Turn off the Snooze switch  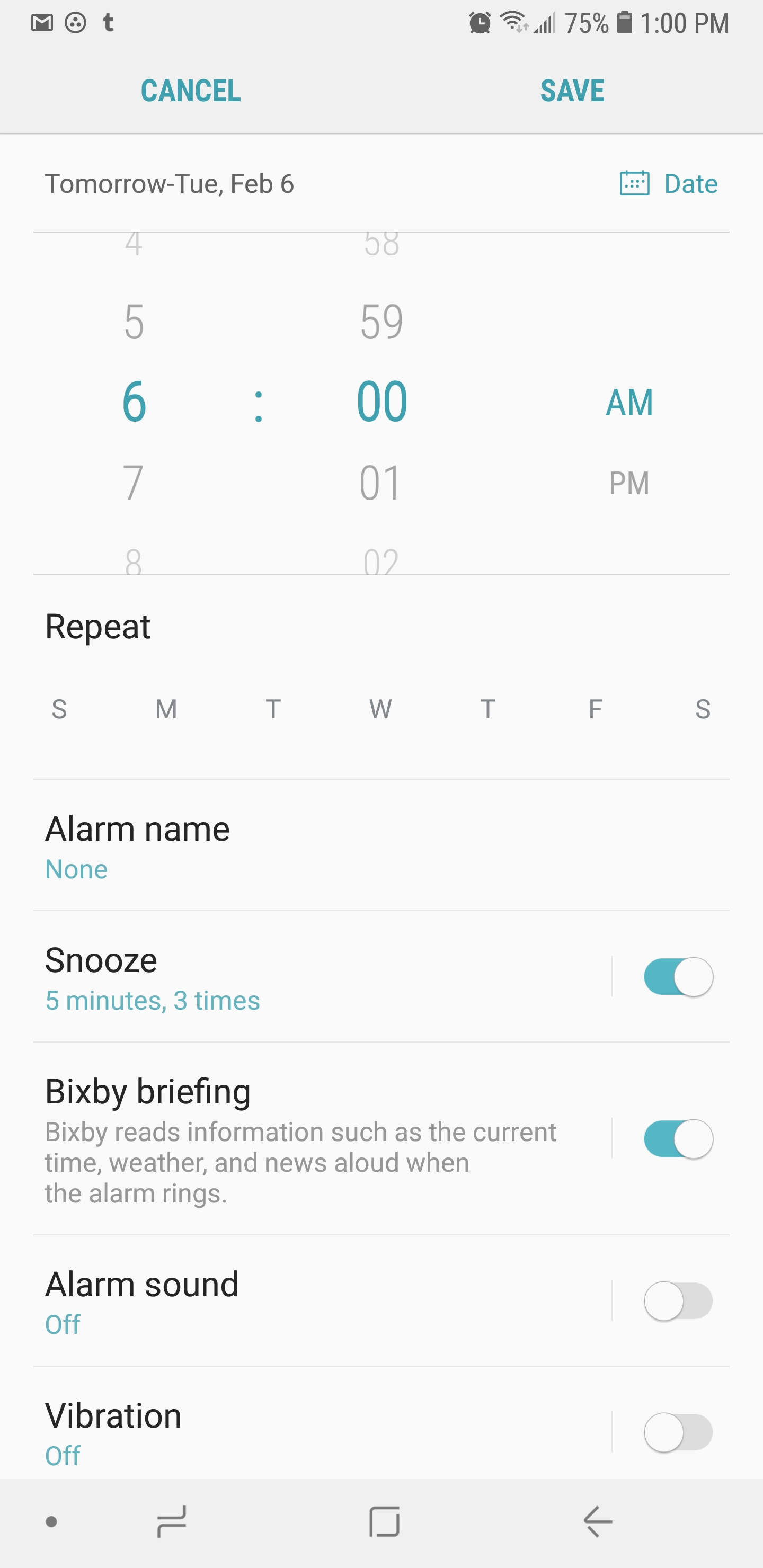678,977
